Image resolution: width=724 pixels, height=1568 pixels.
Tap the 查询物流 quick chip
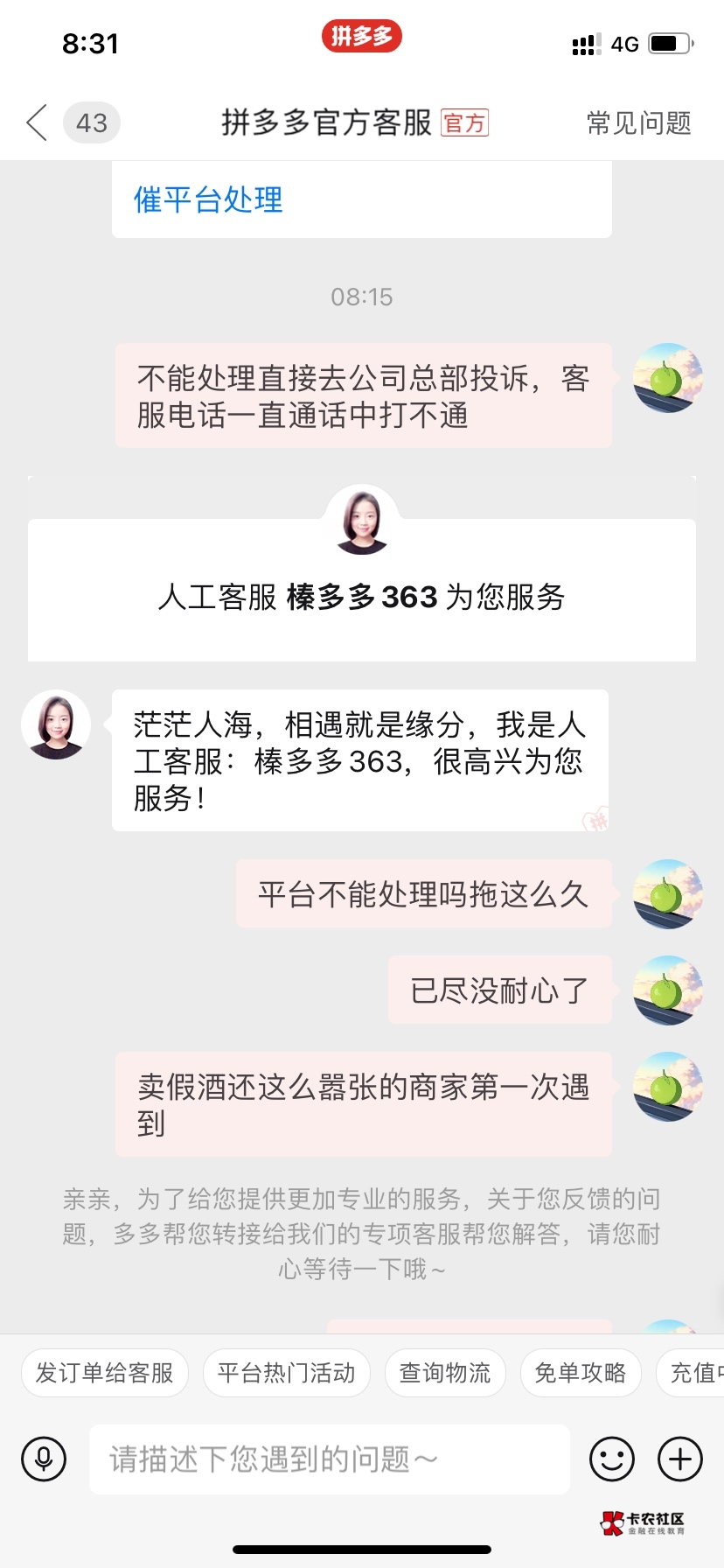[445, 1373]
